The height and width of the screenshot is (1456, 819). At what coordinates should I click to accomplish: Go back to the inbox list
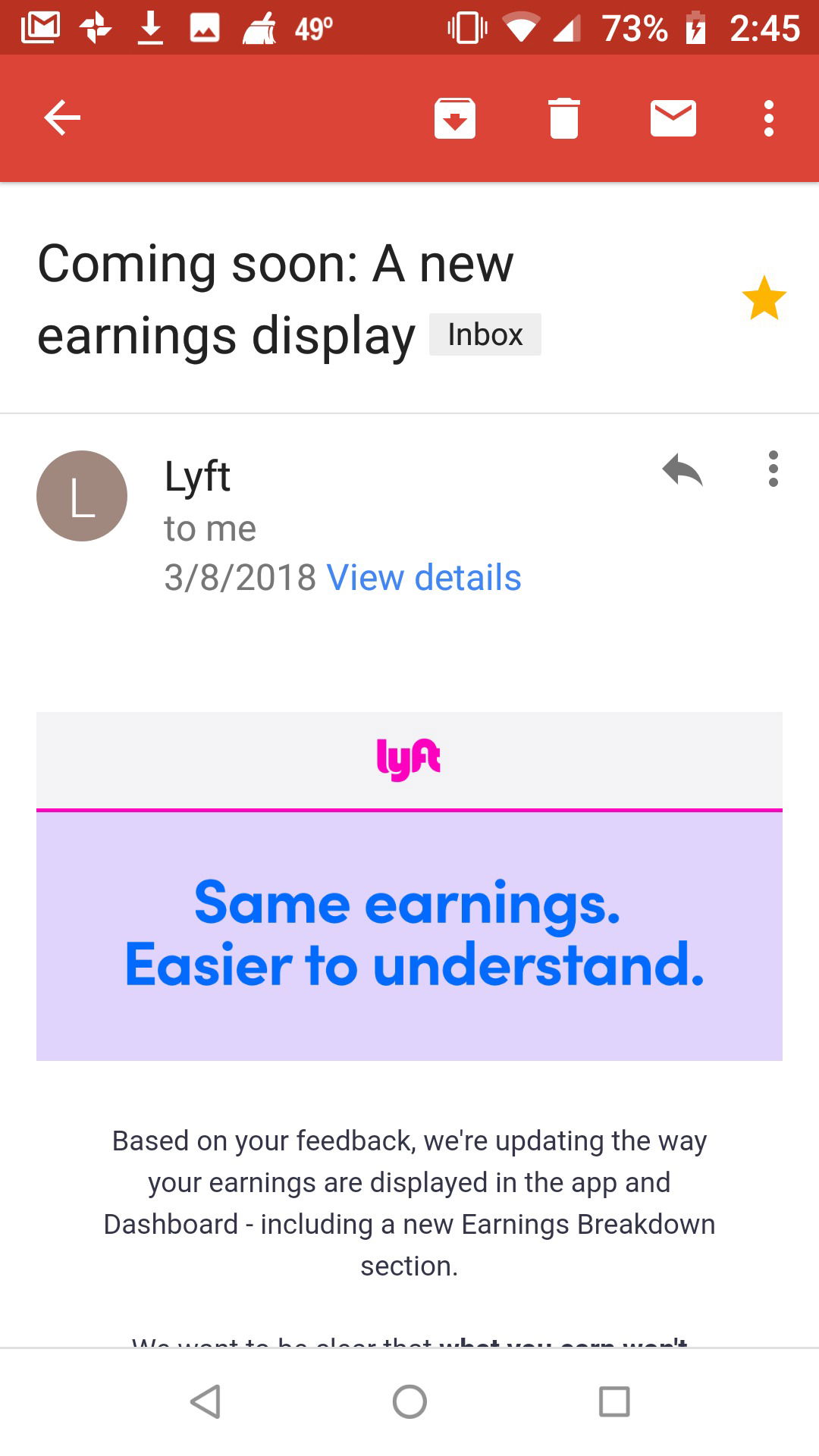(x=62, y=118)
